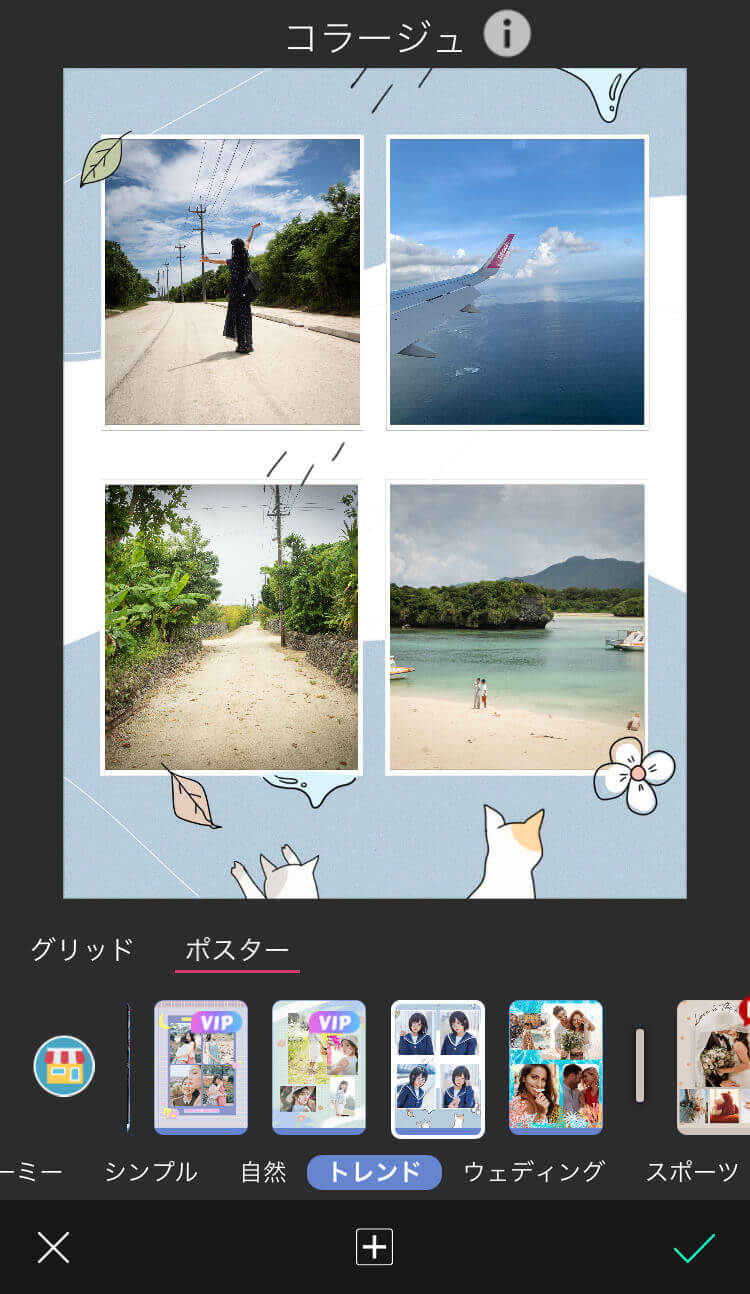Select the beach lagoon photo in collage

517,627
